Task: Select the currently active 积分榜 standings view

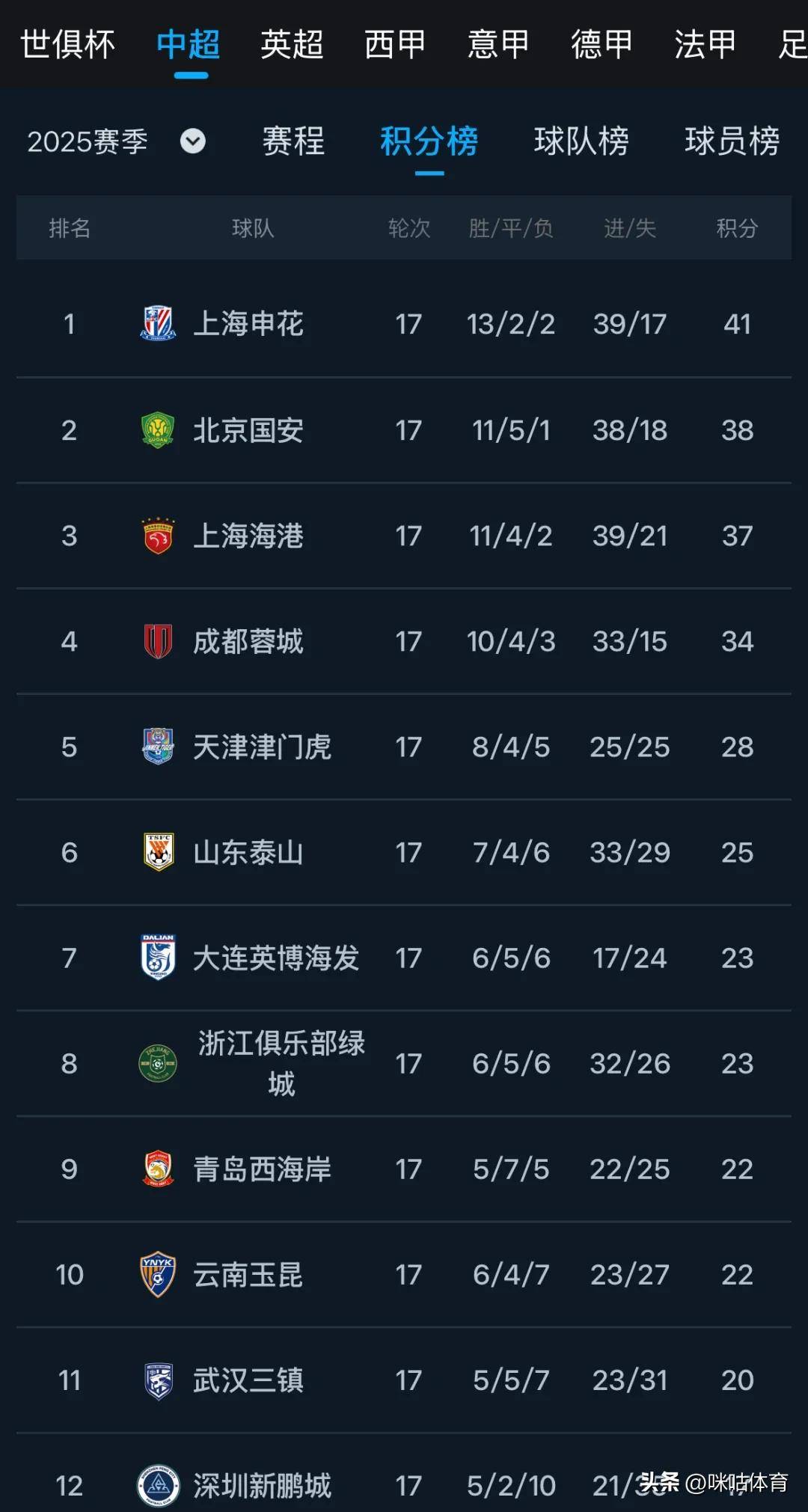Action: click(x=429, y=142)
